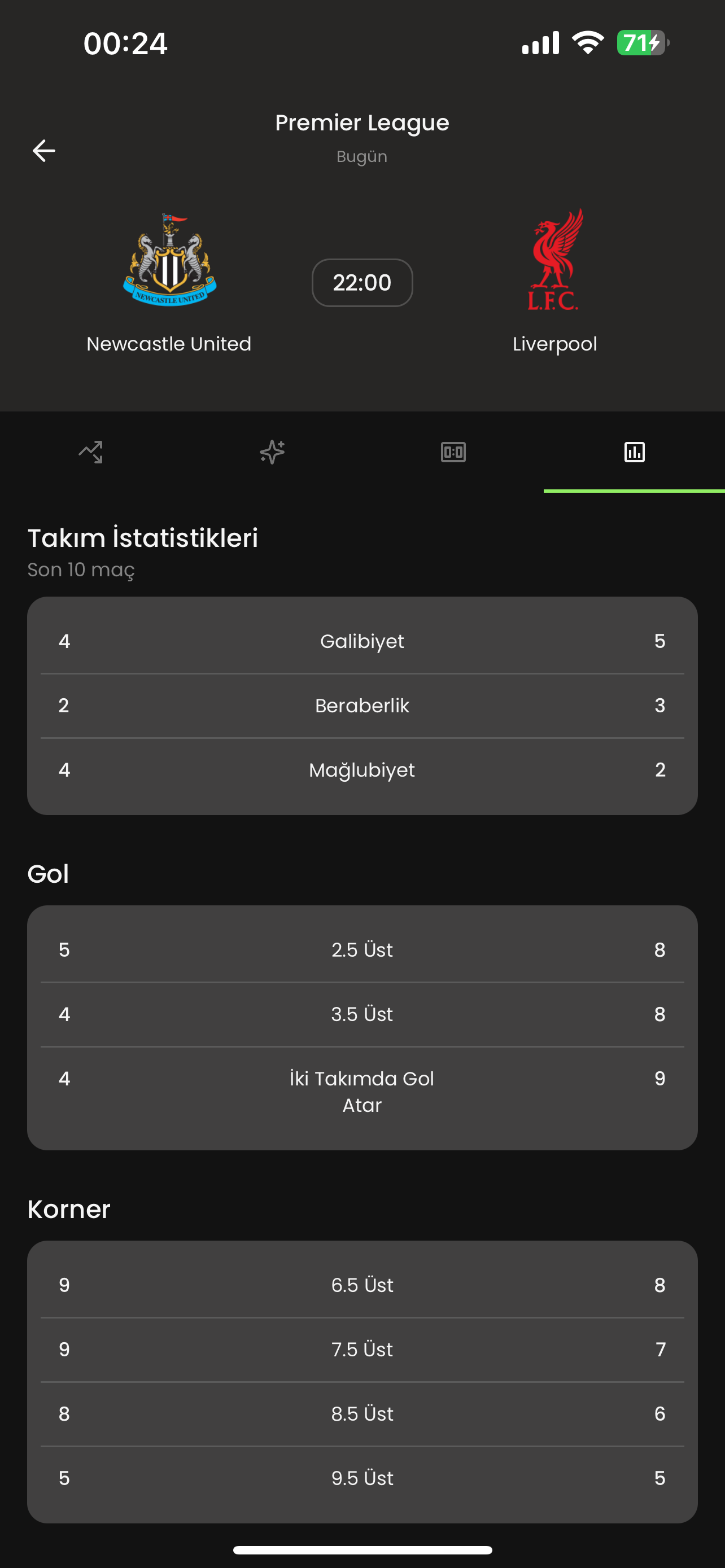Select the bar chart statistics icon

pyautogui.click(x=634, y=452)
